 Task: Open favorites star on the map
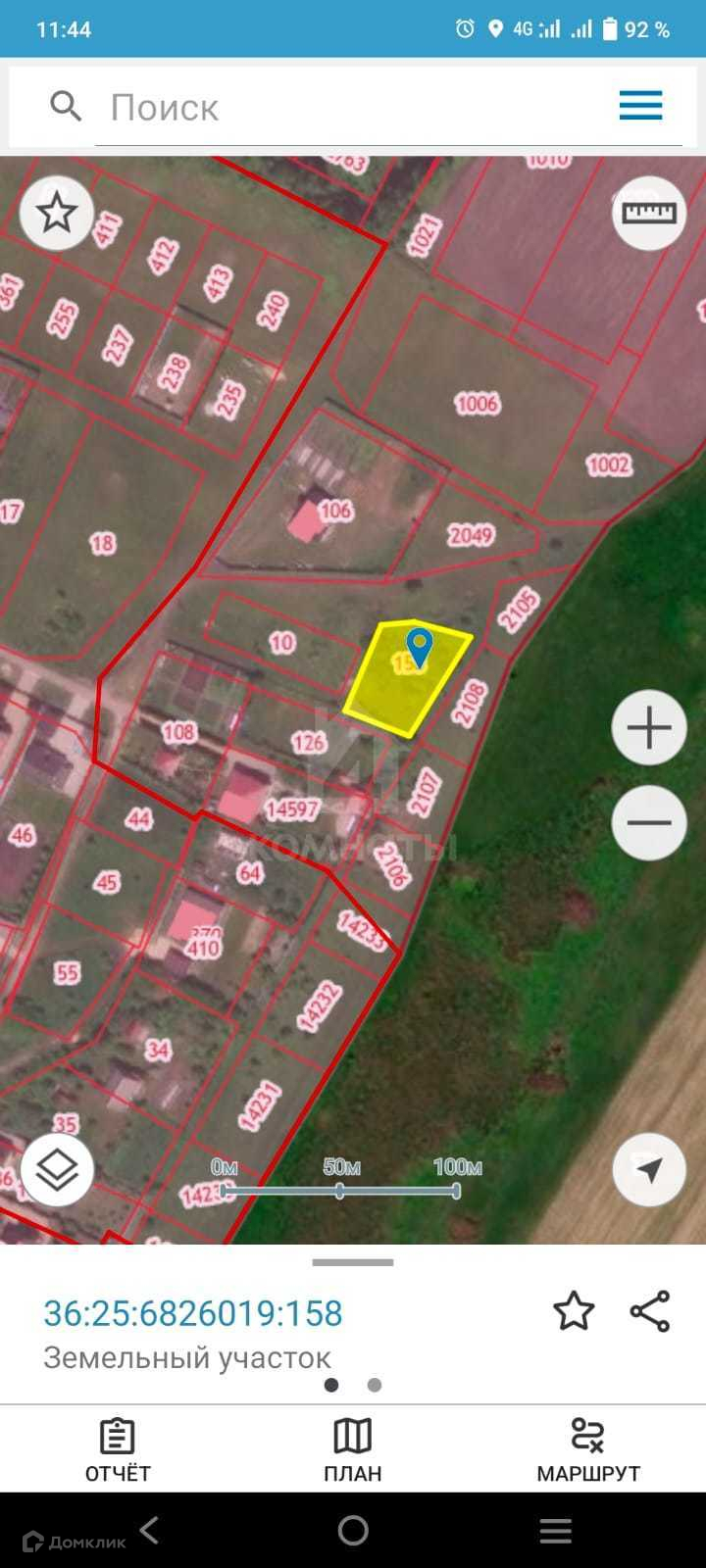57,213
